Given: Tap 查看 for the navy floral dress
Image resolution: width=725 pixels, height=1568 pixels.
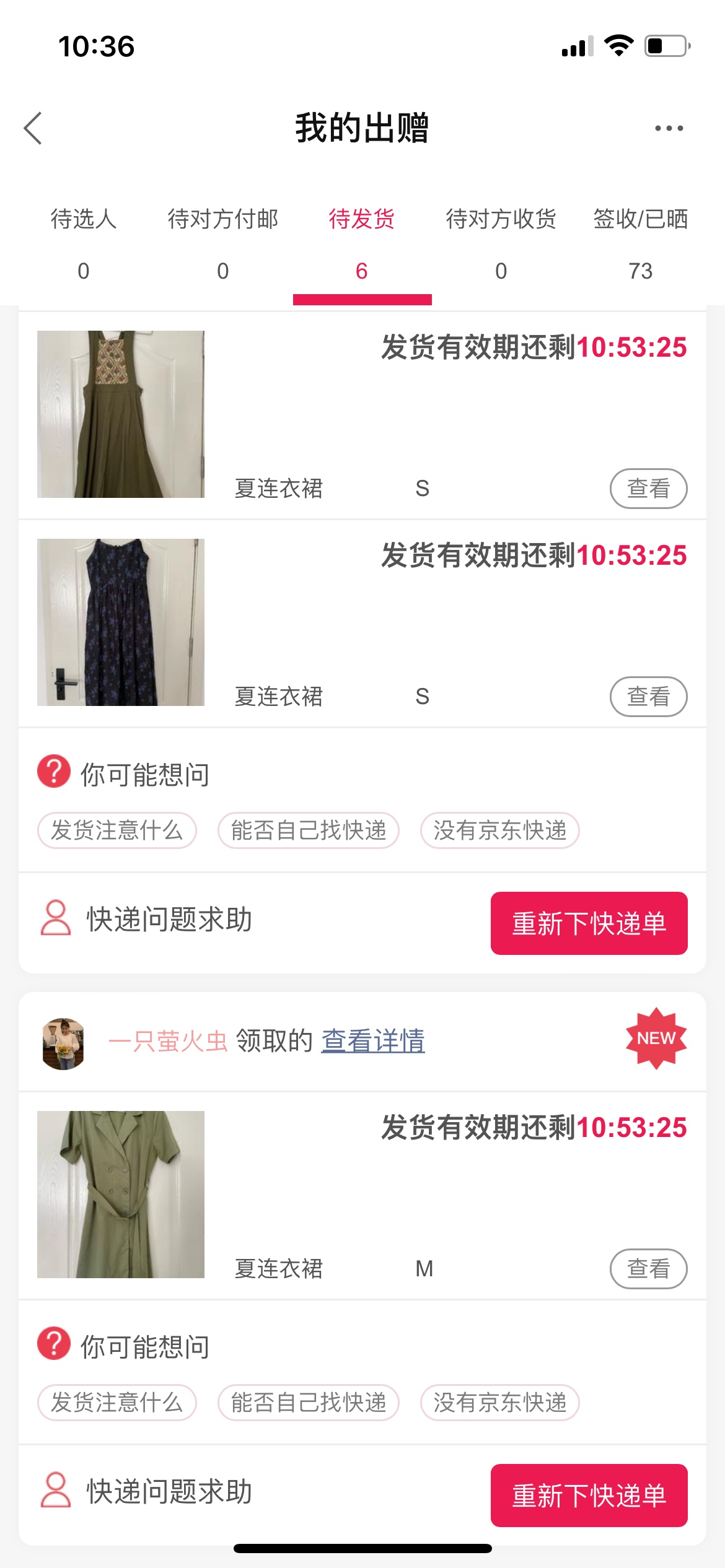Looking at the screenshot, I should click(x=648, y=697).
